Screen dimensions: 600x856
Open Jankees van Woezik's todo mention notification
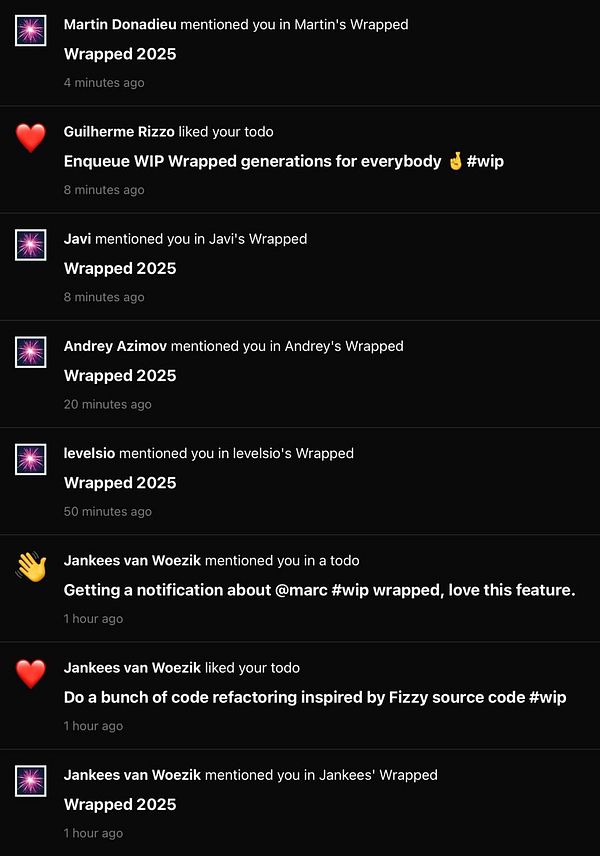click(319, 590)
